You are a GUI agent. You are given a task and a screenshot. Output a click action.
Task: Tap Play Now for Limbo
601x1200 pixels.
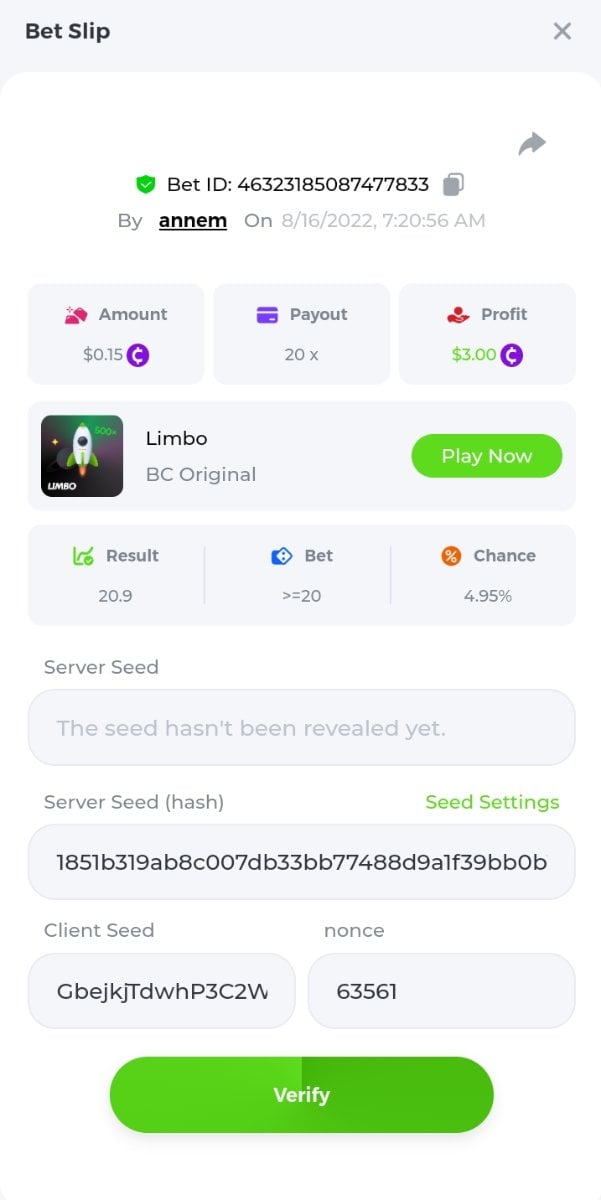[x=487, y=456]
